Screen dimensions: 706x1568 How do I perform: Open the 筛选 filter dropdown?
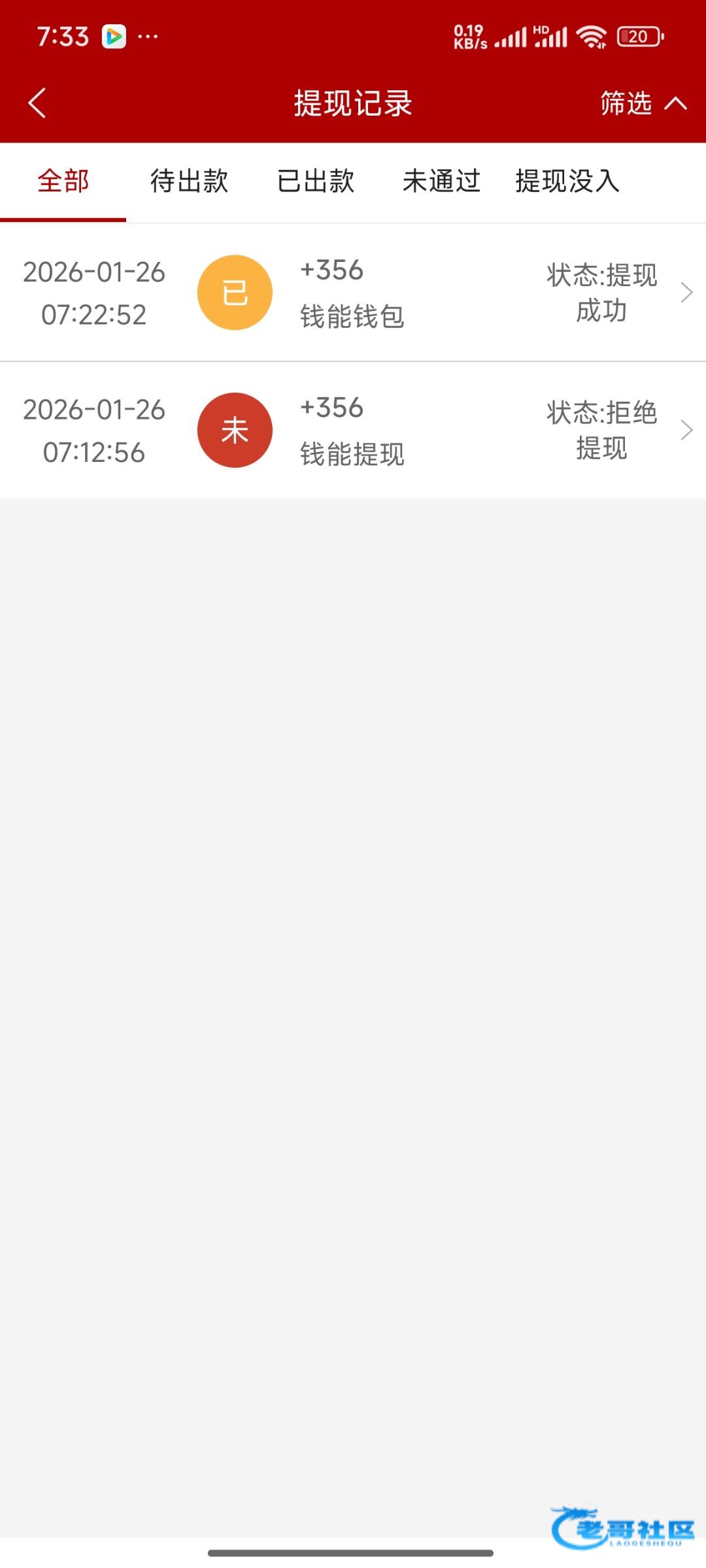[642, 103]
